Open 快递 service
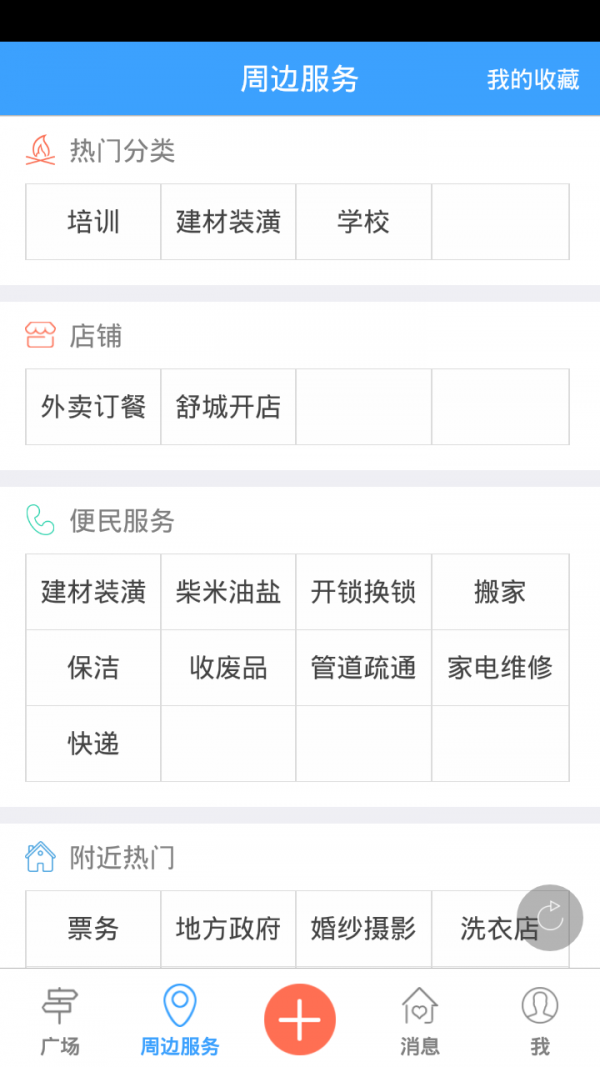 [x=93, y=743]
